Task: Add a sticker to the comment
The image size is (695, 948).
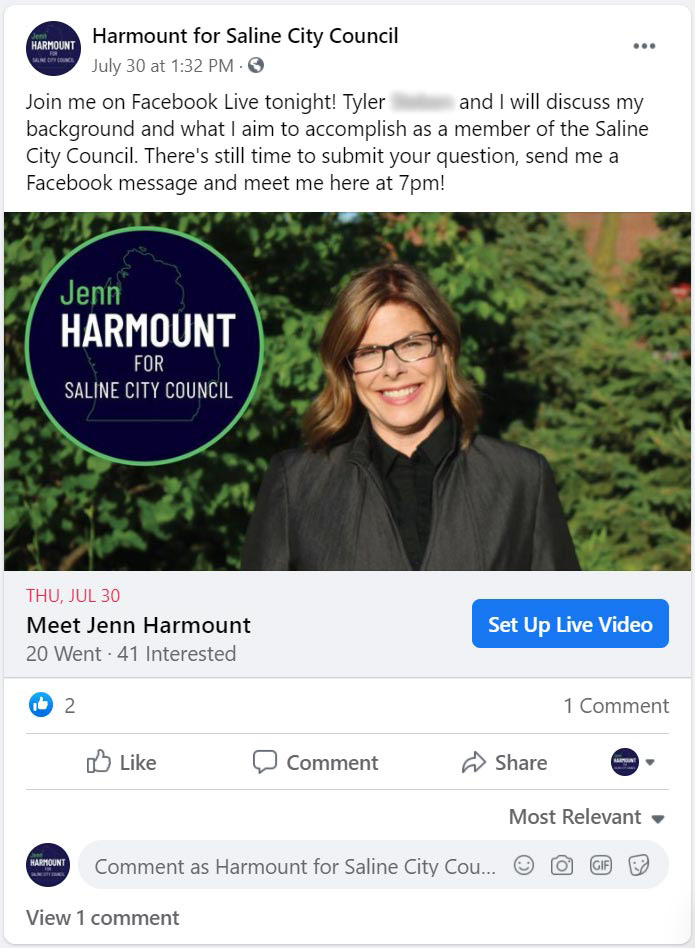Action: (638, 865)
